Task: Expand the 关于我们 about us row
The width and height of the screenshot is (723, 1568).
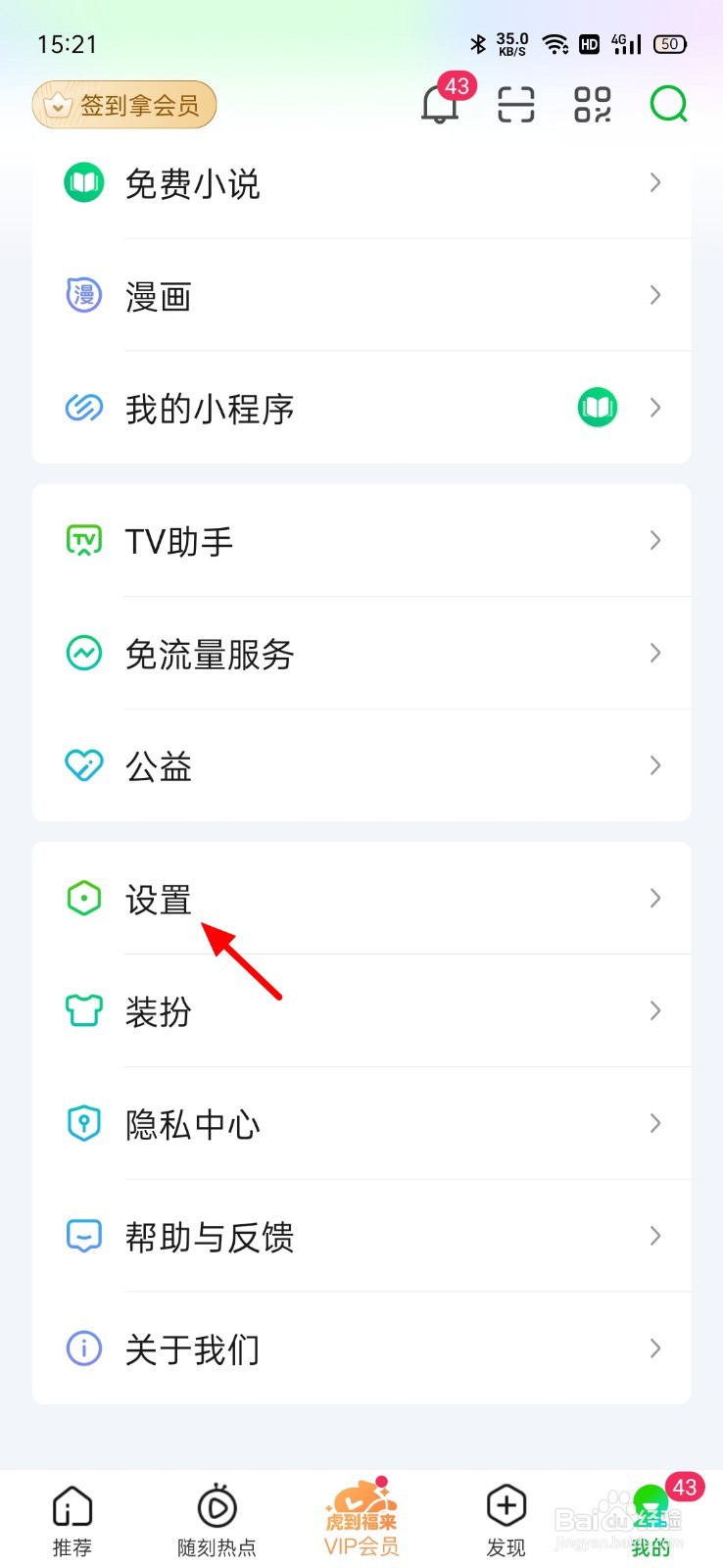Action: point(654,1348)
